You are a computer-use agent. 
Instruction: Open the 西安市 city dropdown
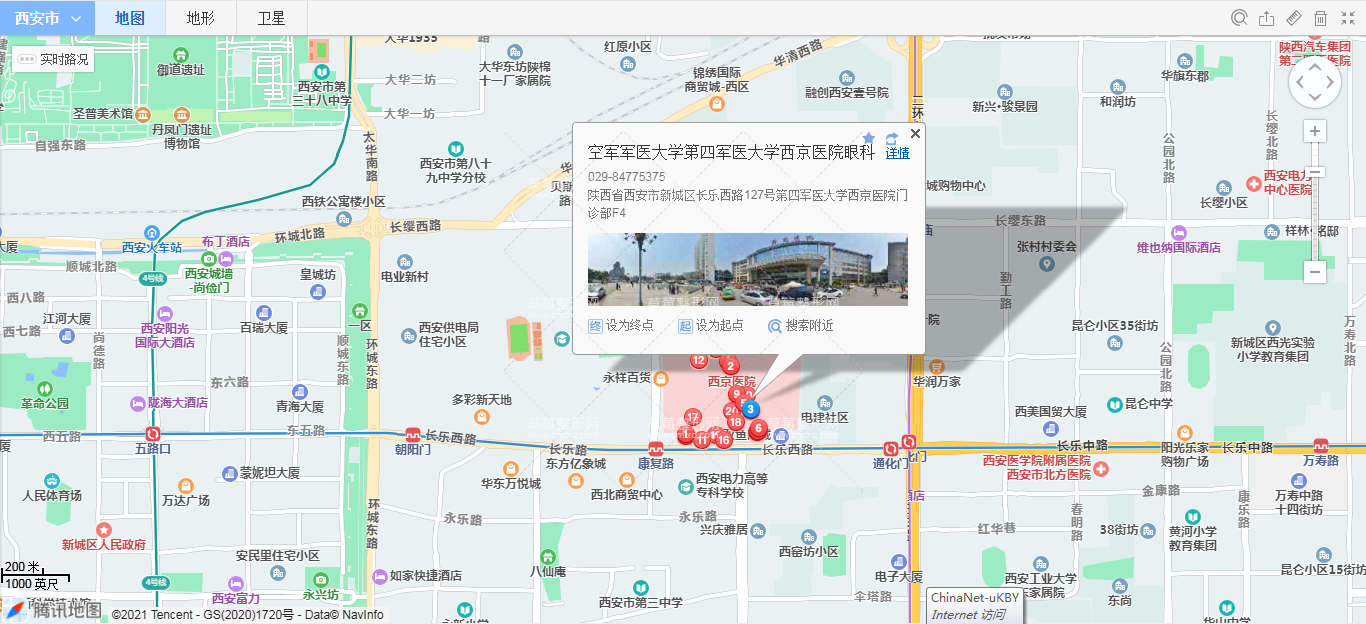(x=47, y=18)
